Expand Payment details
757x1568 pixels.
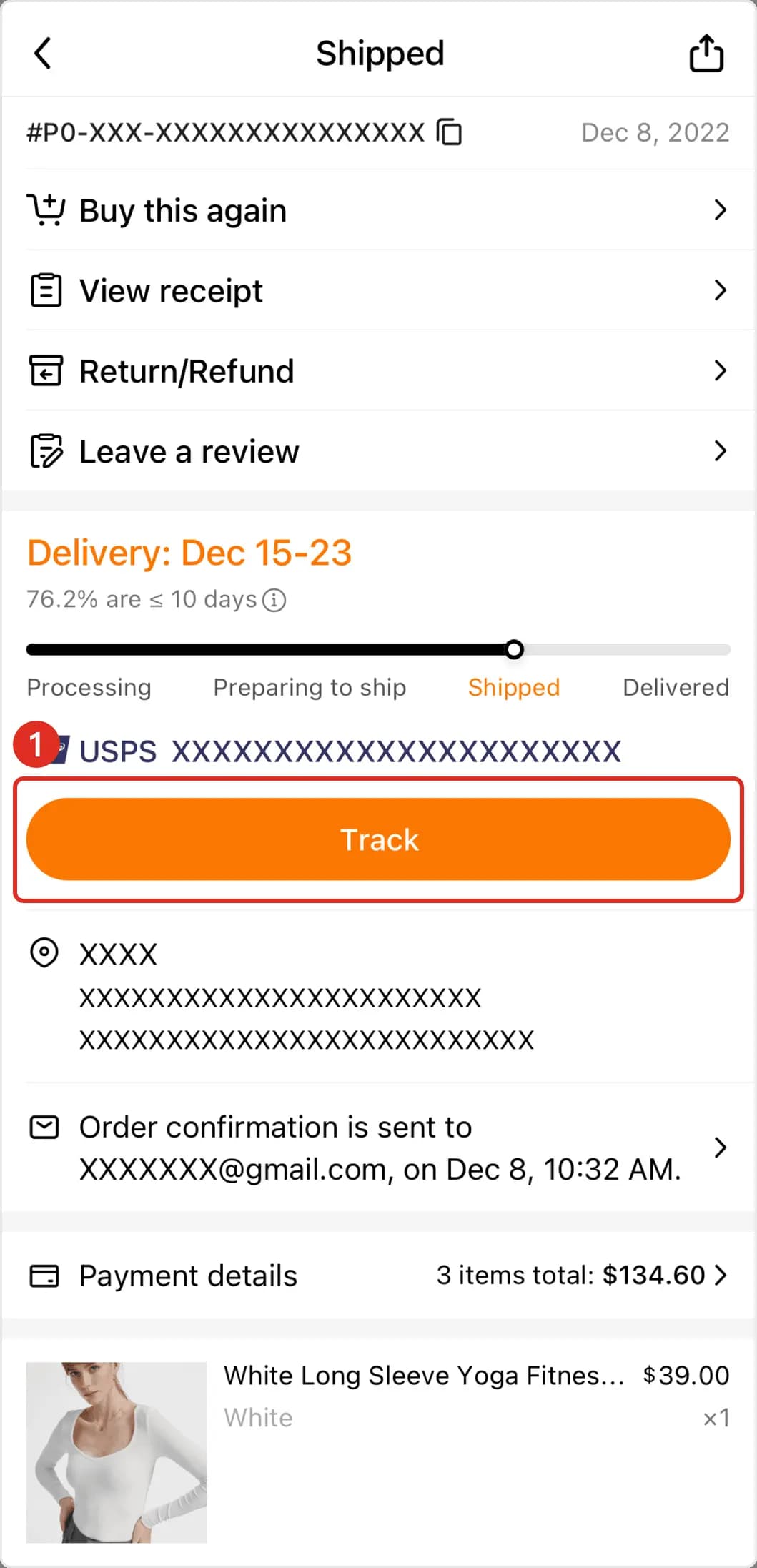point(377,1276)
